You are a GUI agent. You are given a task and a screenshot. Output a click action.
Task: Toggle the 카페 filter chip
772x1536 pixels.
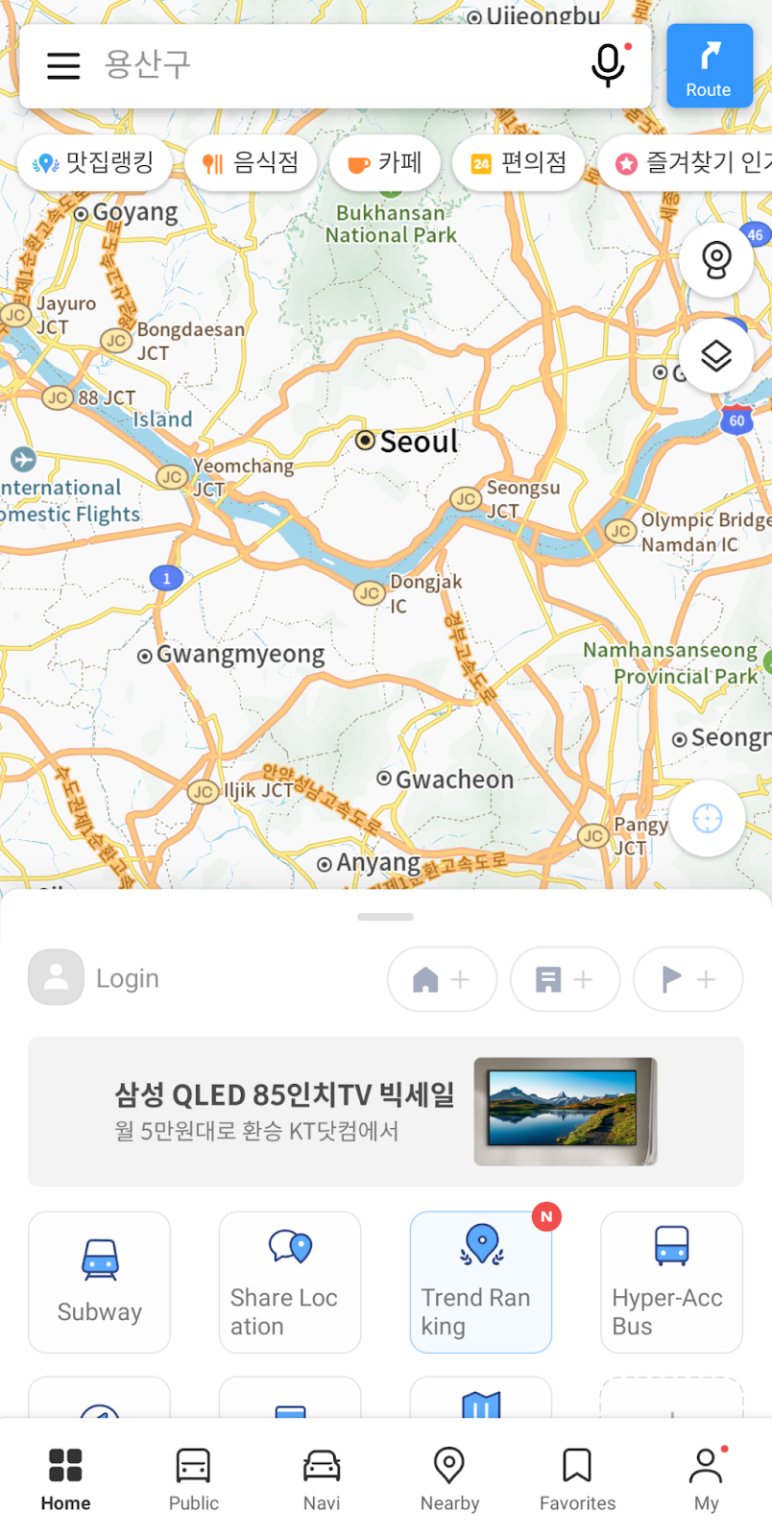[x=386, y=162]
